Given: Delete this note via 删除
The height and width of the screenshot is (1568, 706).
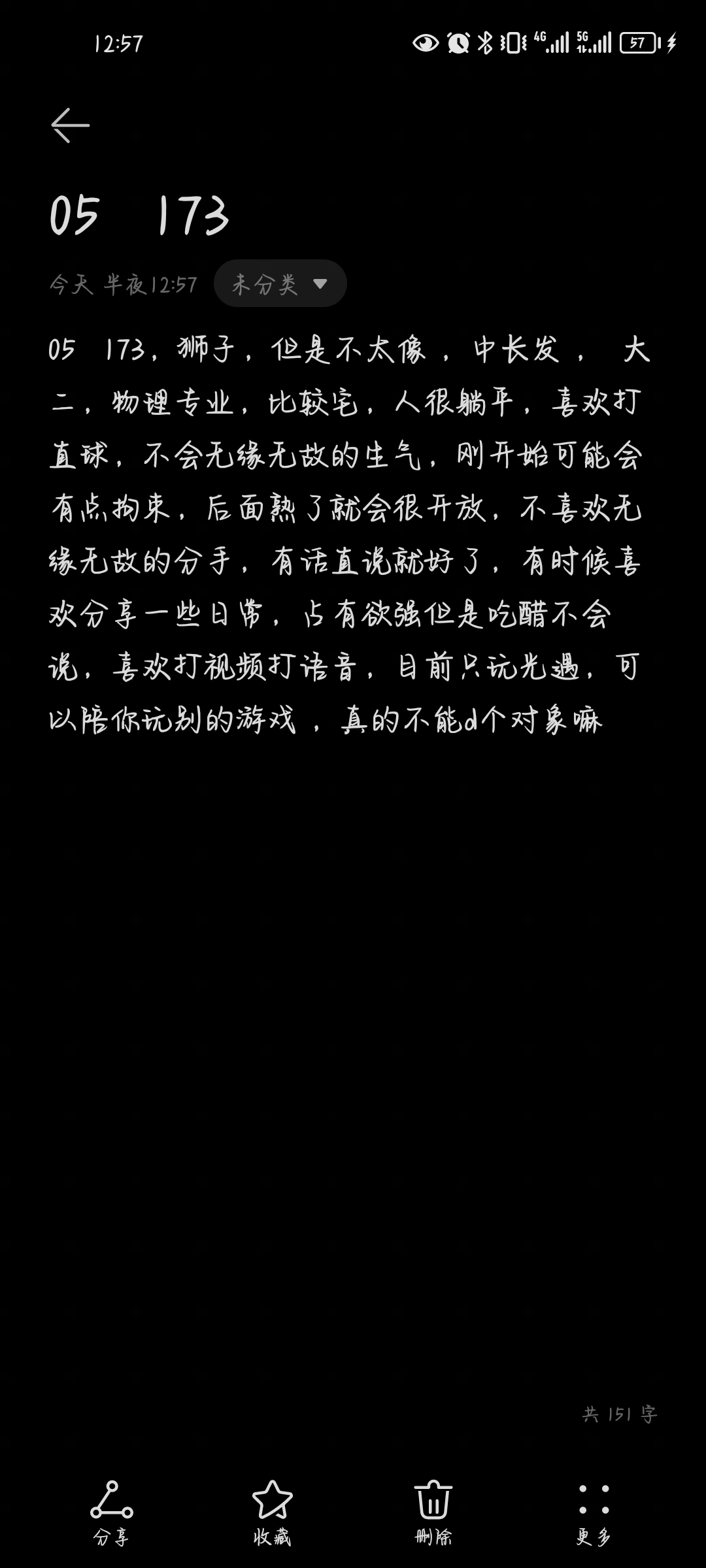Looking at the screenshot, I should (433, 1513).
